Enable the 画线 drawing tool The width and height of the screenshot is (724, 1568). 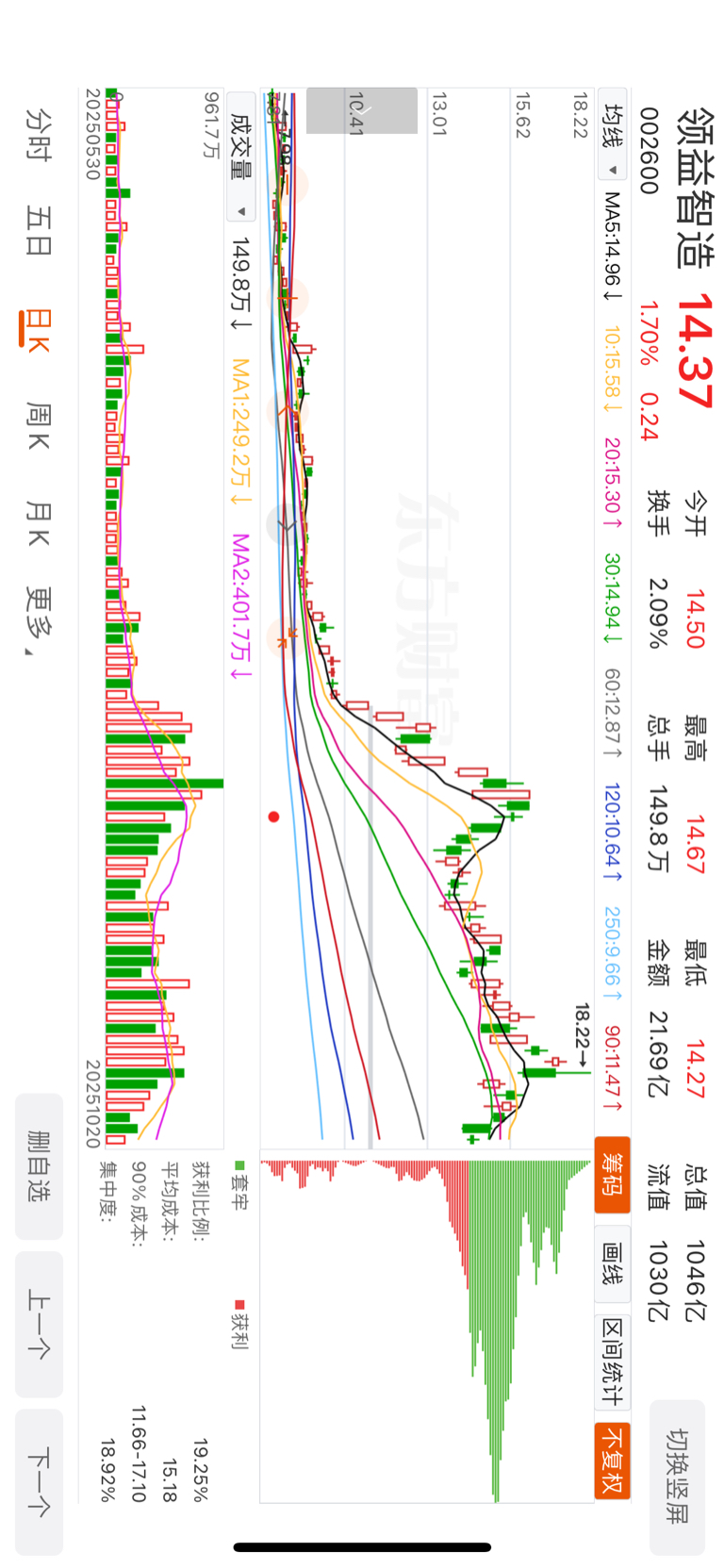coord(612,1264)
